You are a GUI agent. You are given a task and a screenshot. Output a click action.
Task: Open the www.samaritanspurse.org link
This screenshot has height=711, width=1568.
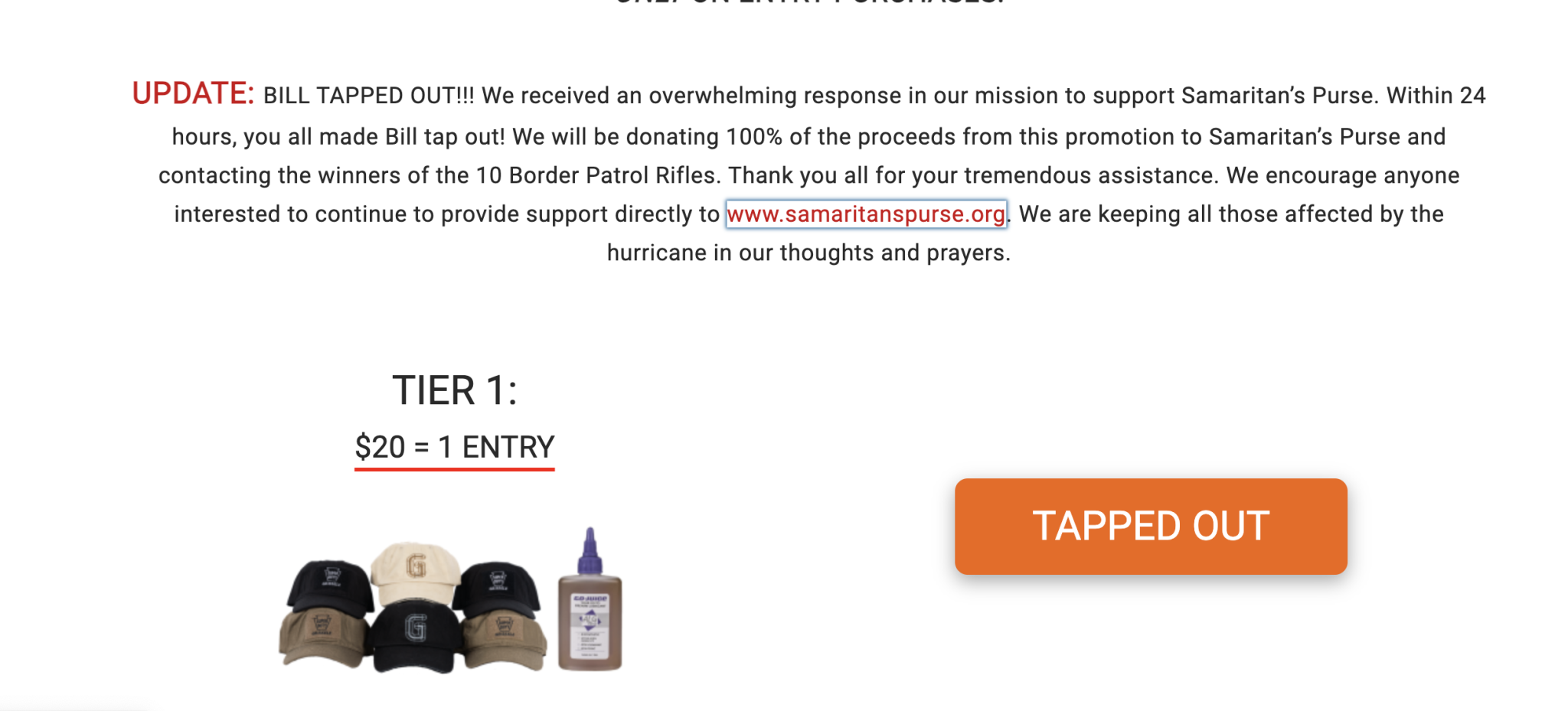click(x=866, y=214)
